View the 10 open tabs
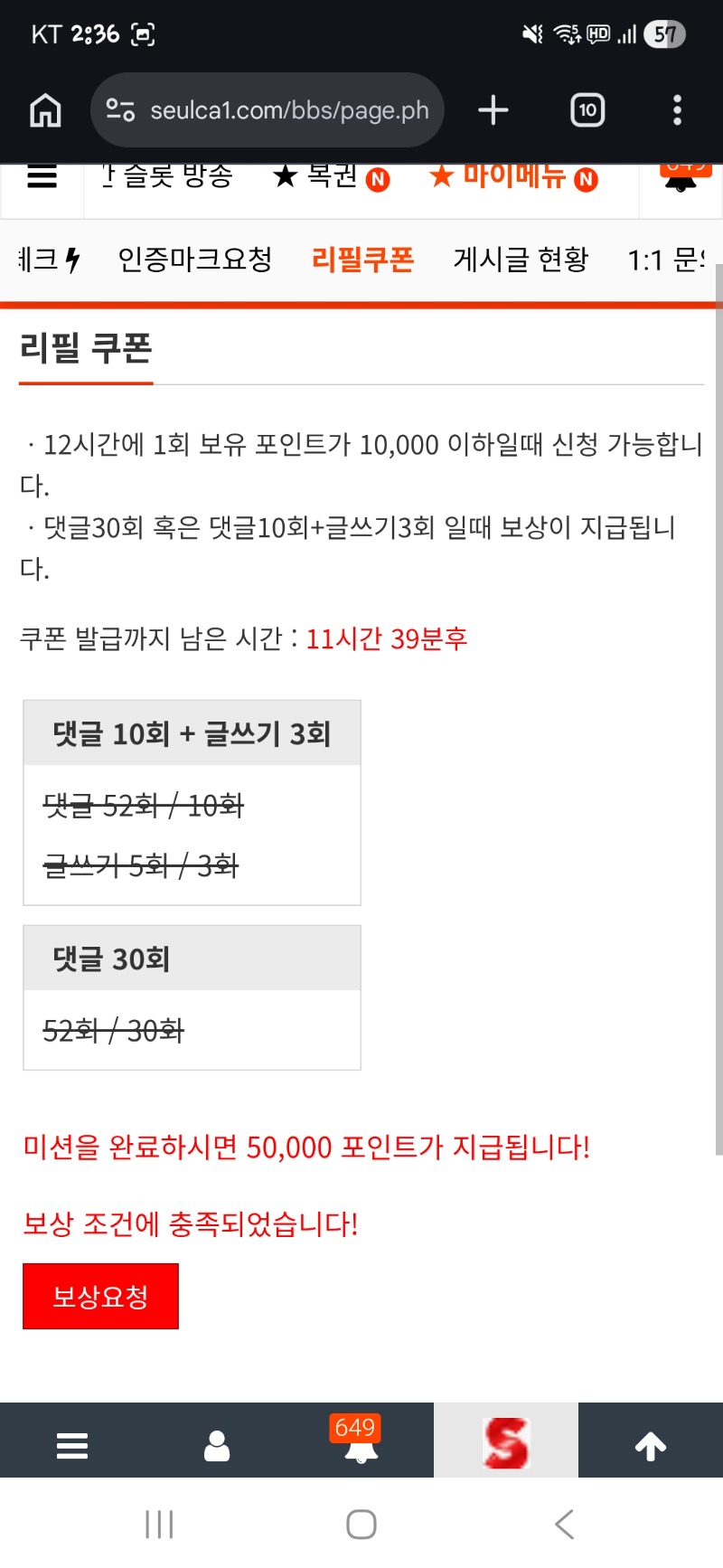 (x=587, y=110)
